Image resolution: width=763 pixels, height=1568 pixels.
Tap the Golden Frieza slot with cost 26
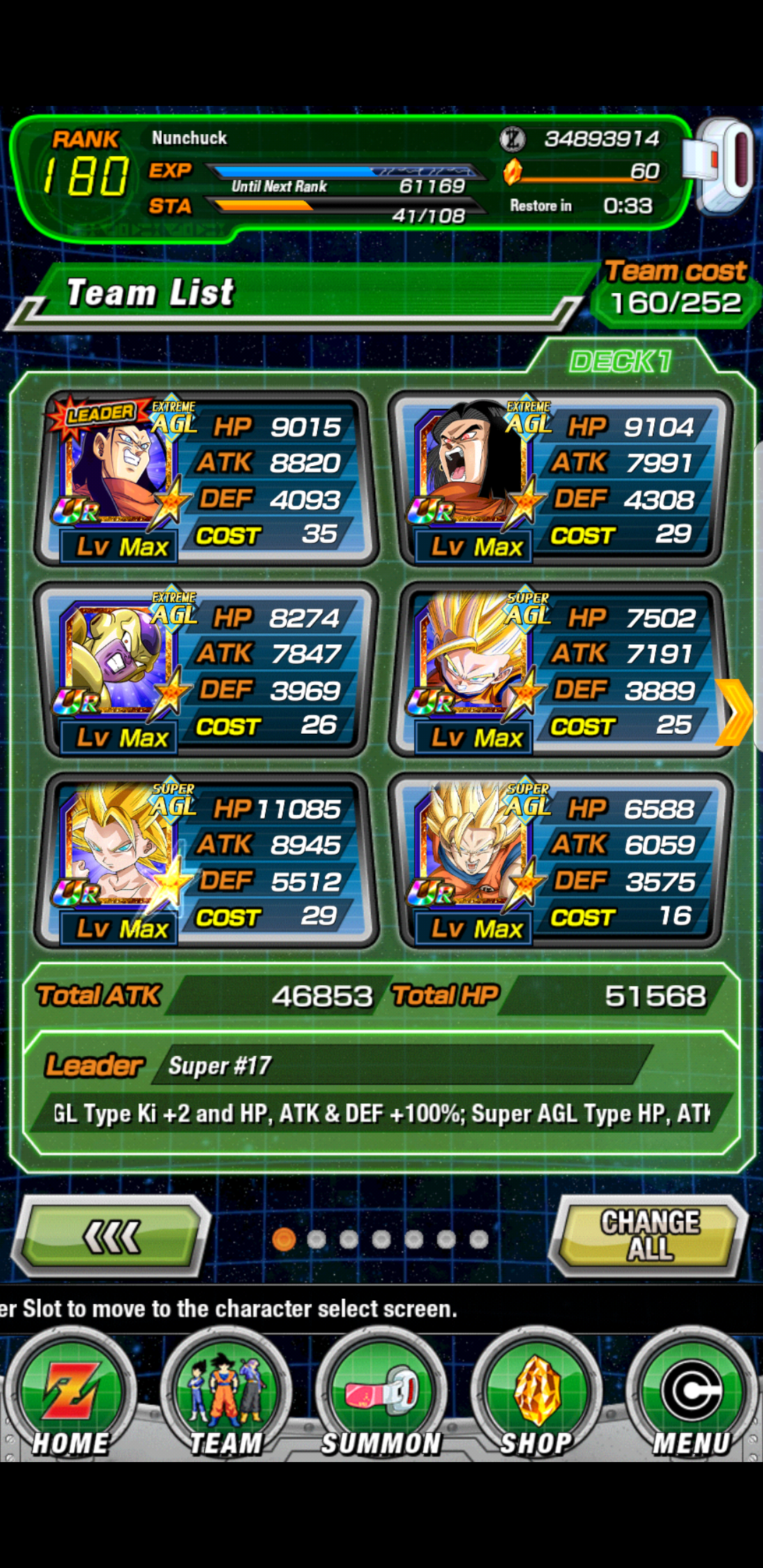(x=206, y=670)
